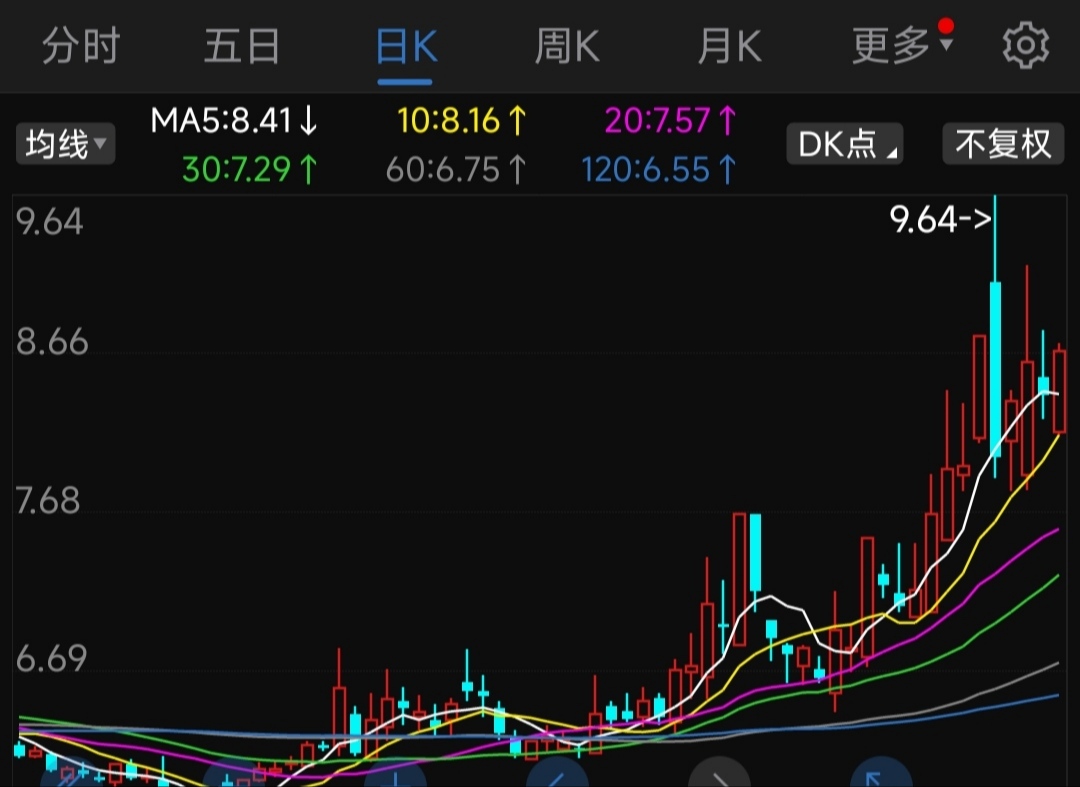Image resolution: width=1080 pixels, height=787 pixels.
Task: Tap the DK点 button
Action: [x=844, y=144]
